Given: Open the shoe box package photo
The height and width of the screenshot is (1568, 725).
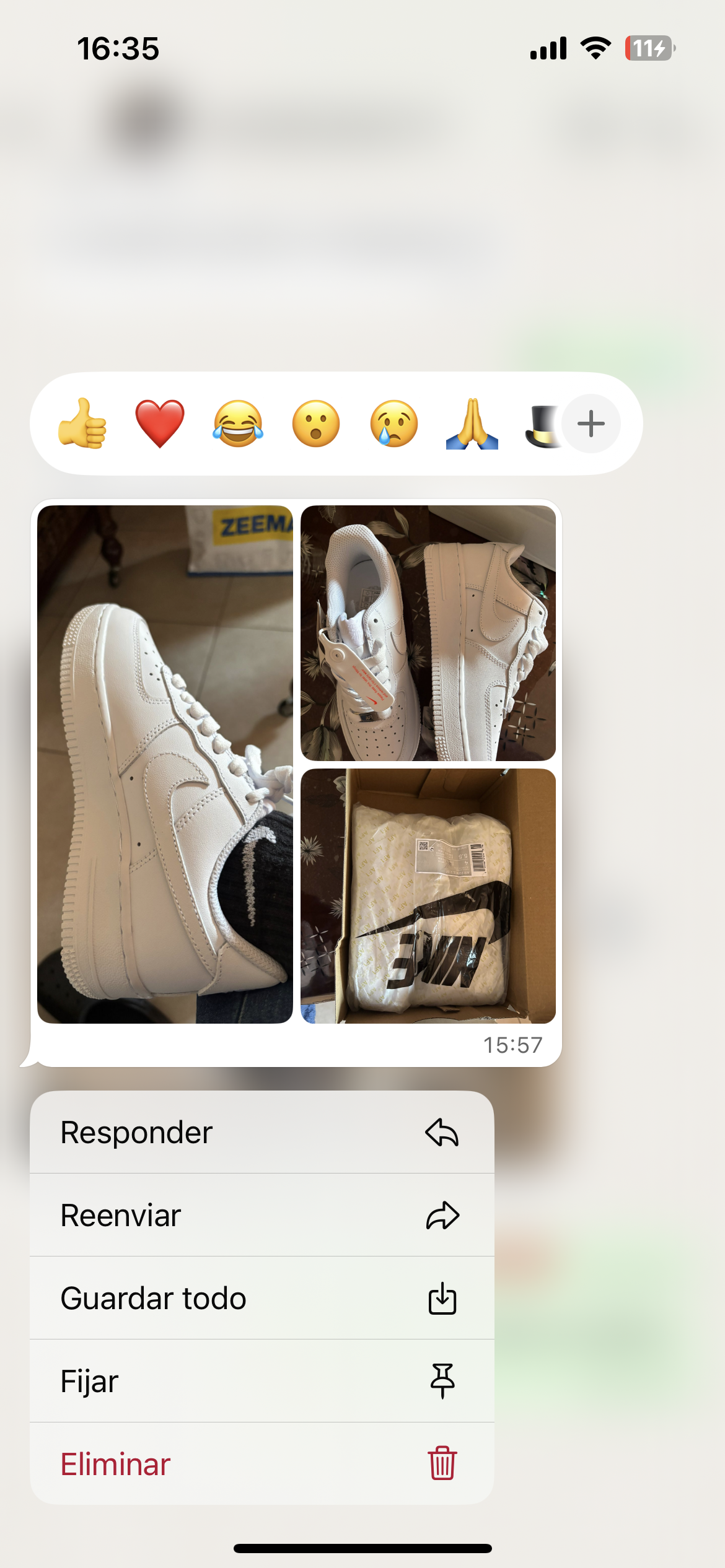Looking at the screenshot, I should tap(428, 895).
